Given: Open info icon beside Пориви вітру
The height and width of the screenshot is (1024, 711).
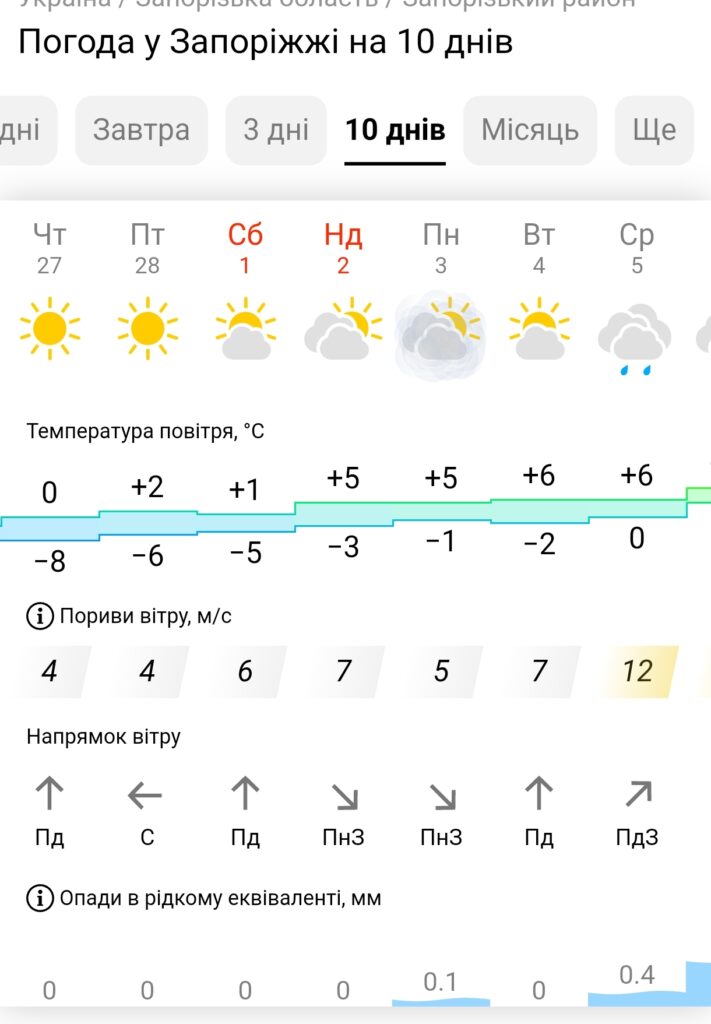Looking at the screenshot, I should [x=40, y=616].
